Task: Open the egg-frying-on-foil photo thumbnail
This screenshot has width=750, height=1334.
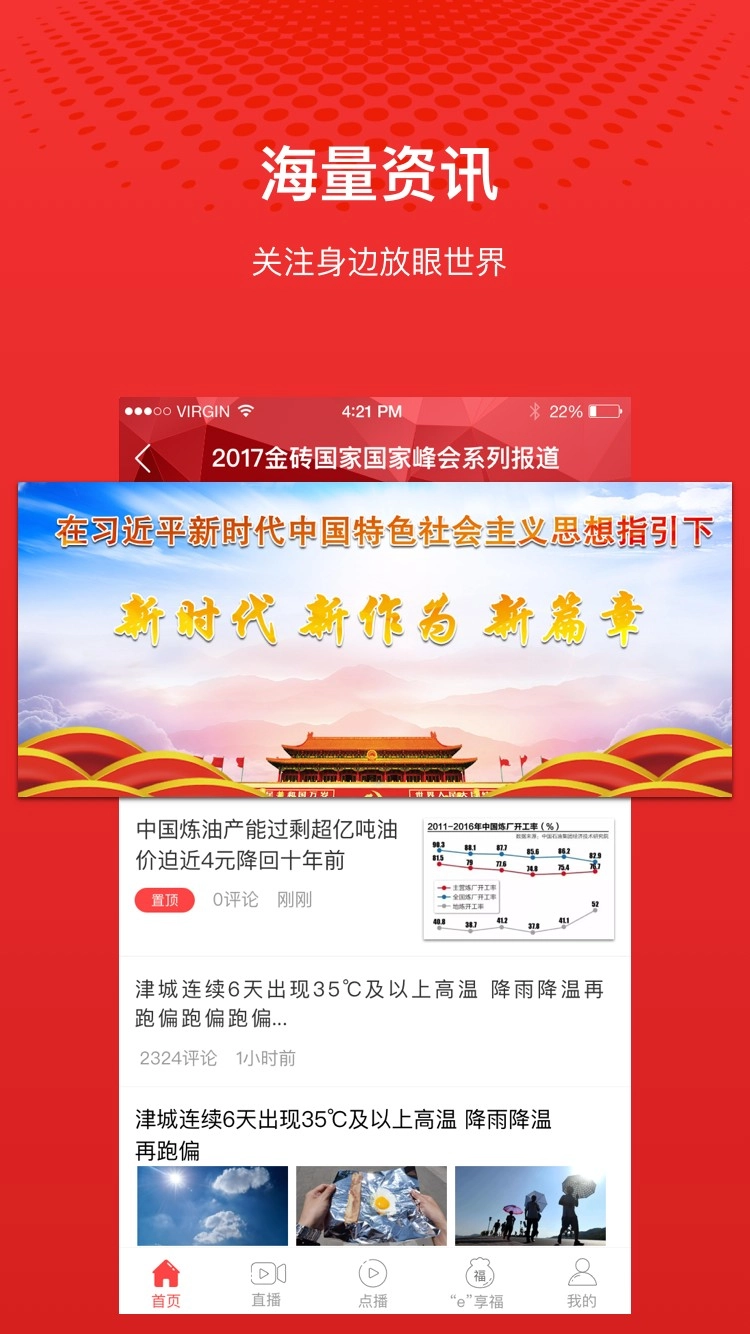Action: 372,1206
